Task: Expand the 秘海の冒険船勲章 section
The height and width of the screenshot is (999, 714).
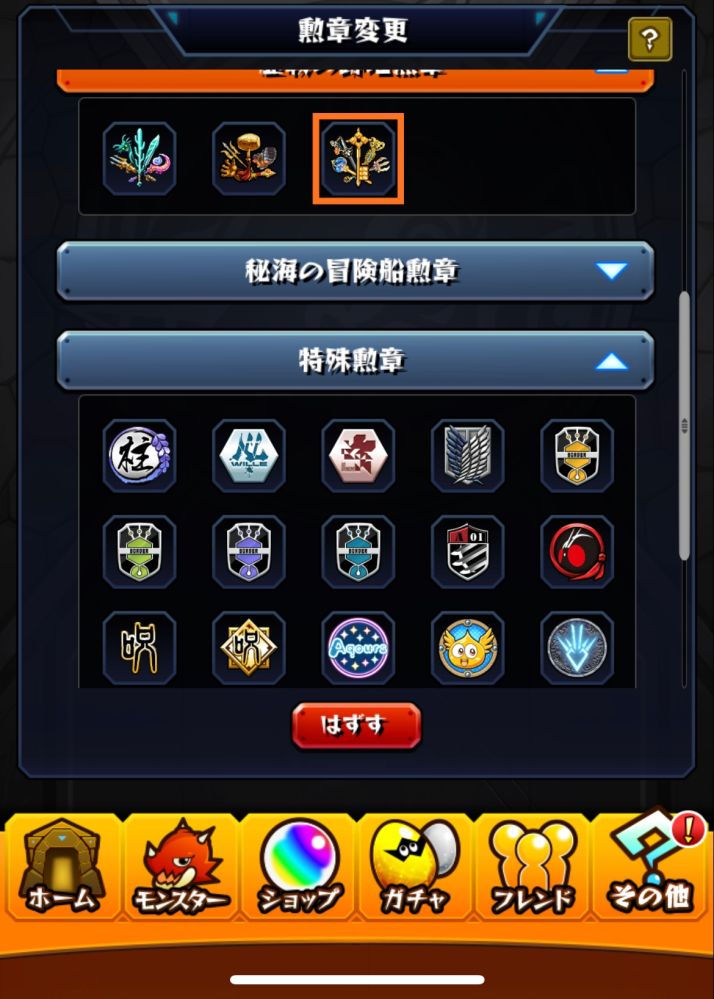Action: [355, 271]
